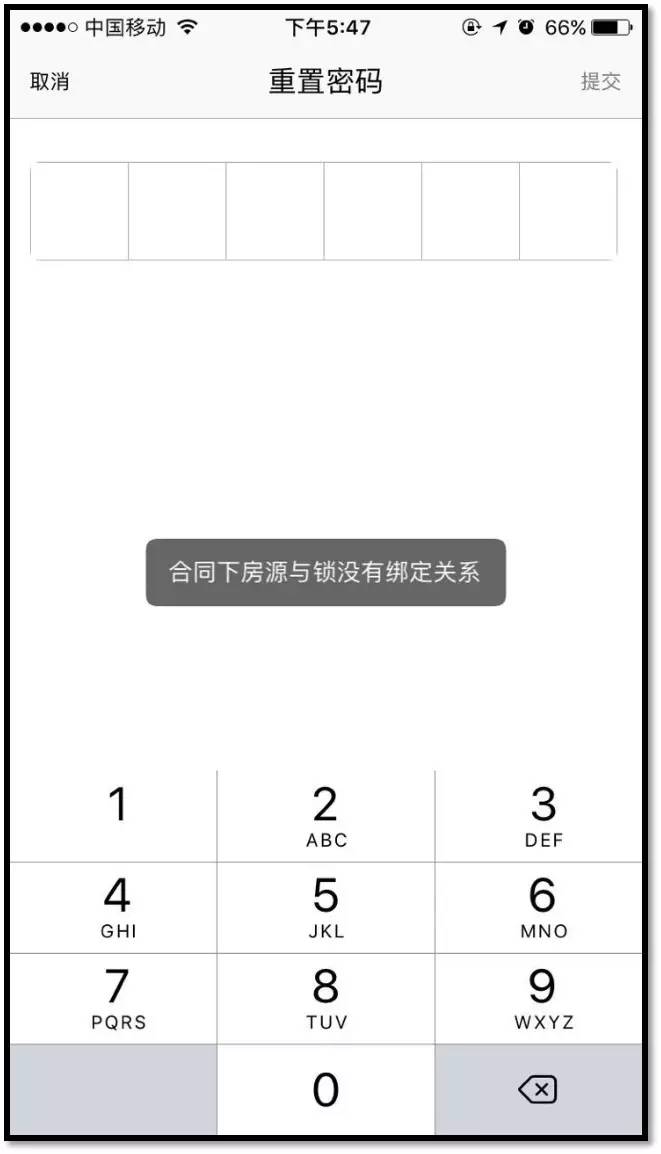The image size is (661, 1154).
Task: Tap 取消 to cancel the password reset
Action: coord(49,82)
